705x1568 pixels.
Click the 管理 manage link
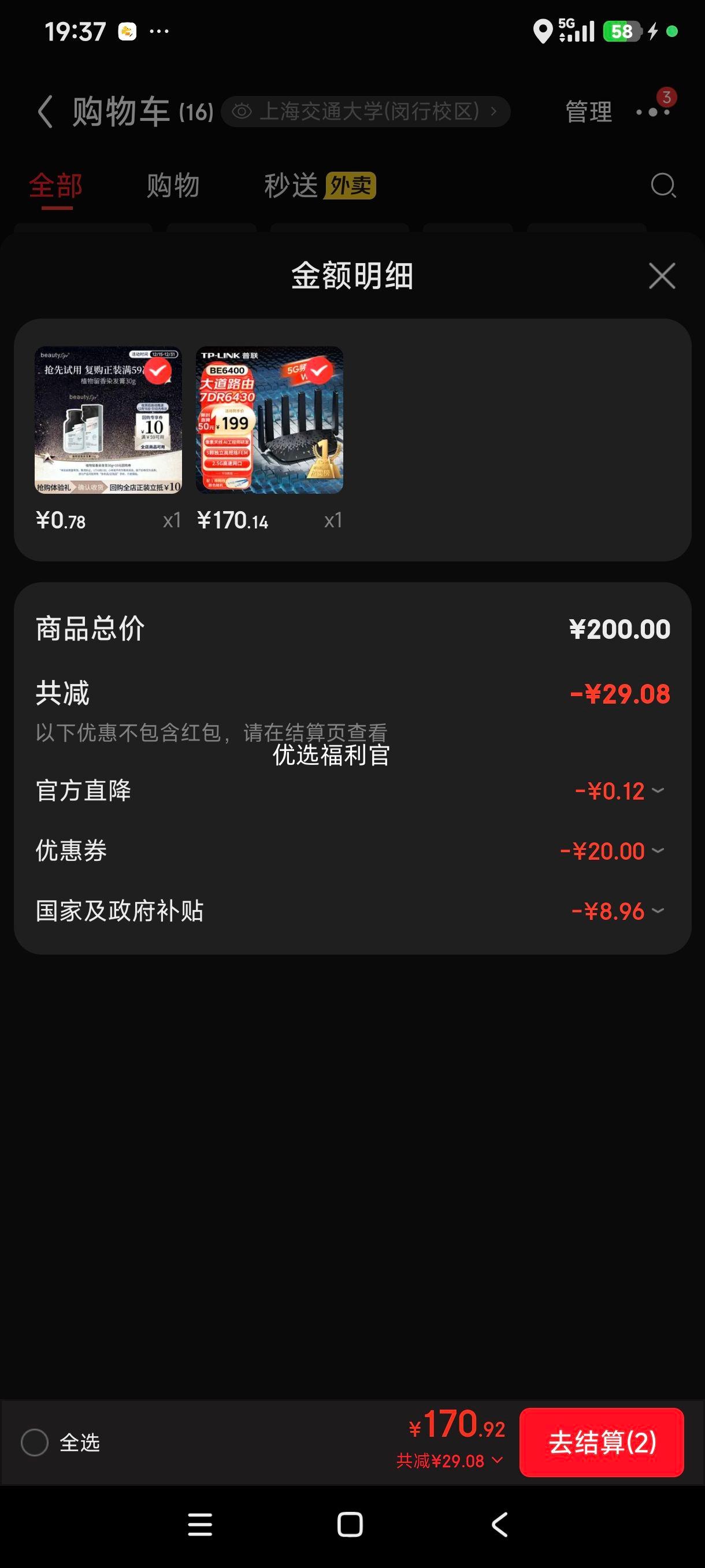588,113
